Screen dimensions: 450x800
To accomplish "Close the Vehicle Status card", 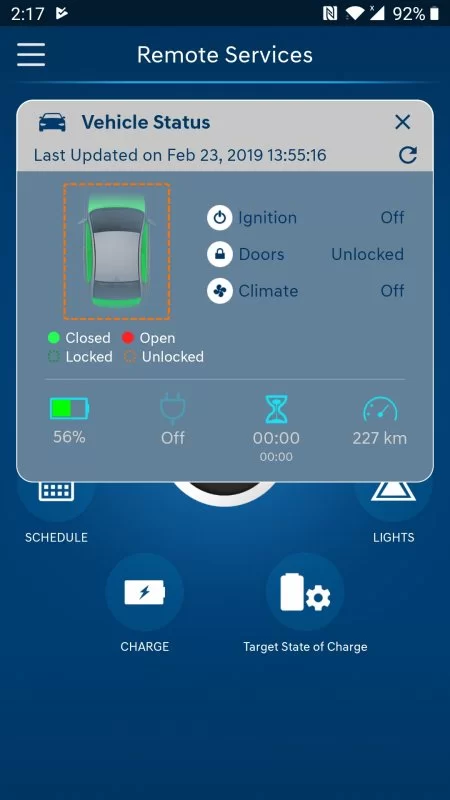I will coord(403,122).
